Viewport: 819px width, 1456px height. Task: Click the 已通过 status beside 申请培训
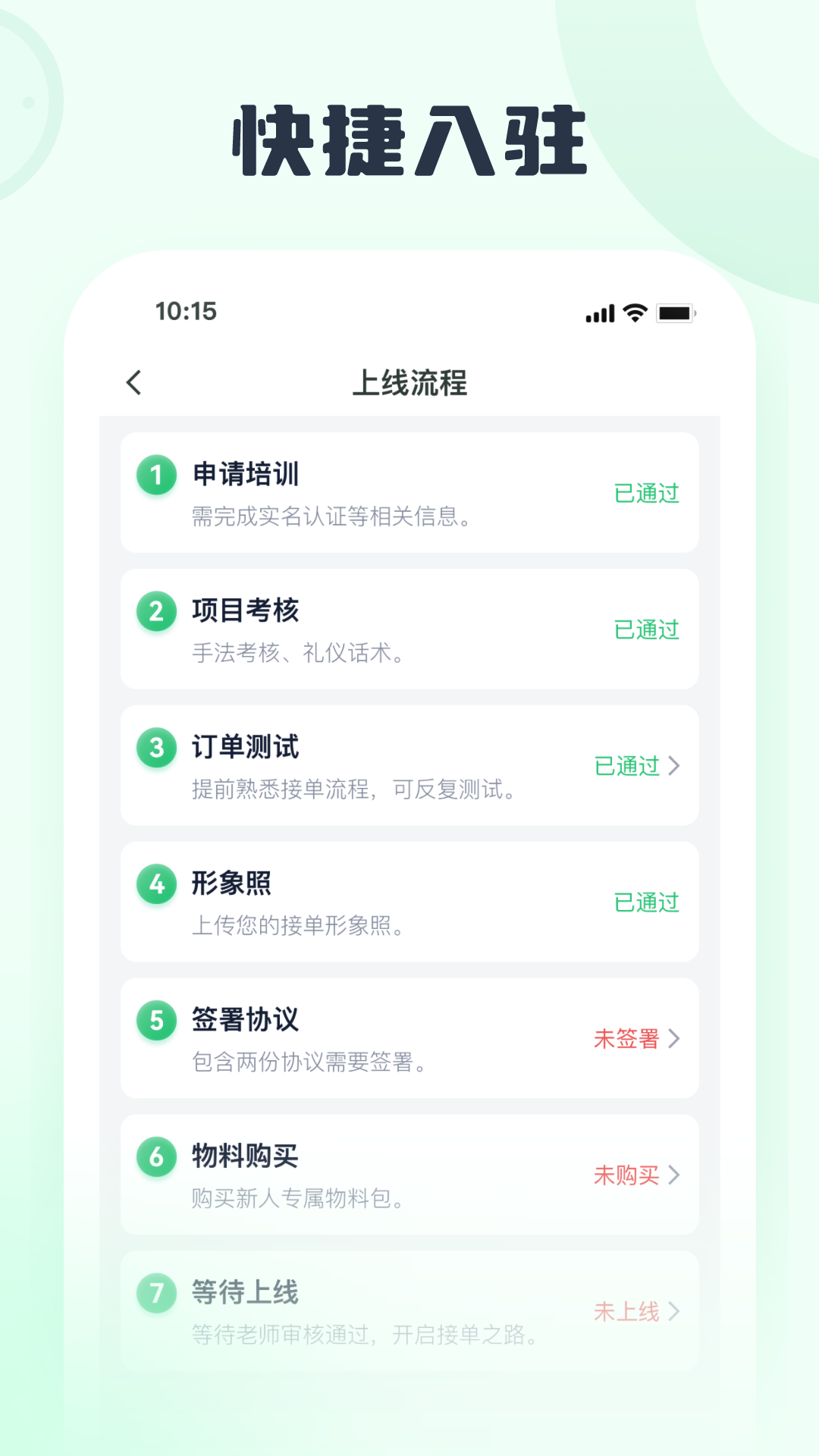645,494
